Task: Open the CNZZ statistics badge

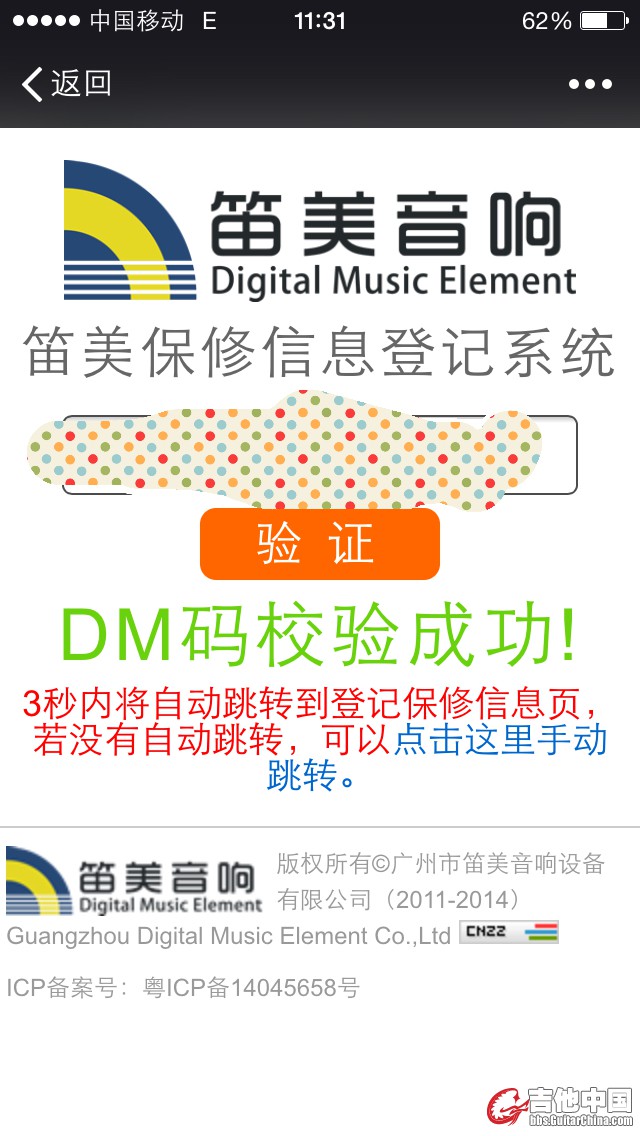Action: (x=509, y=933)
